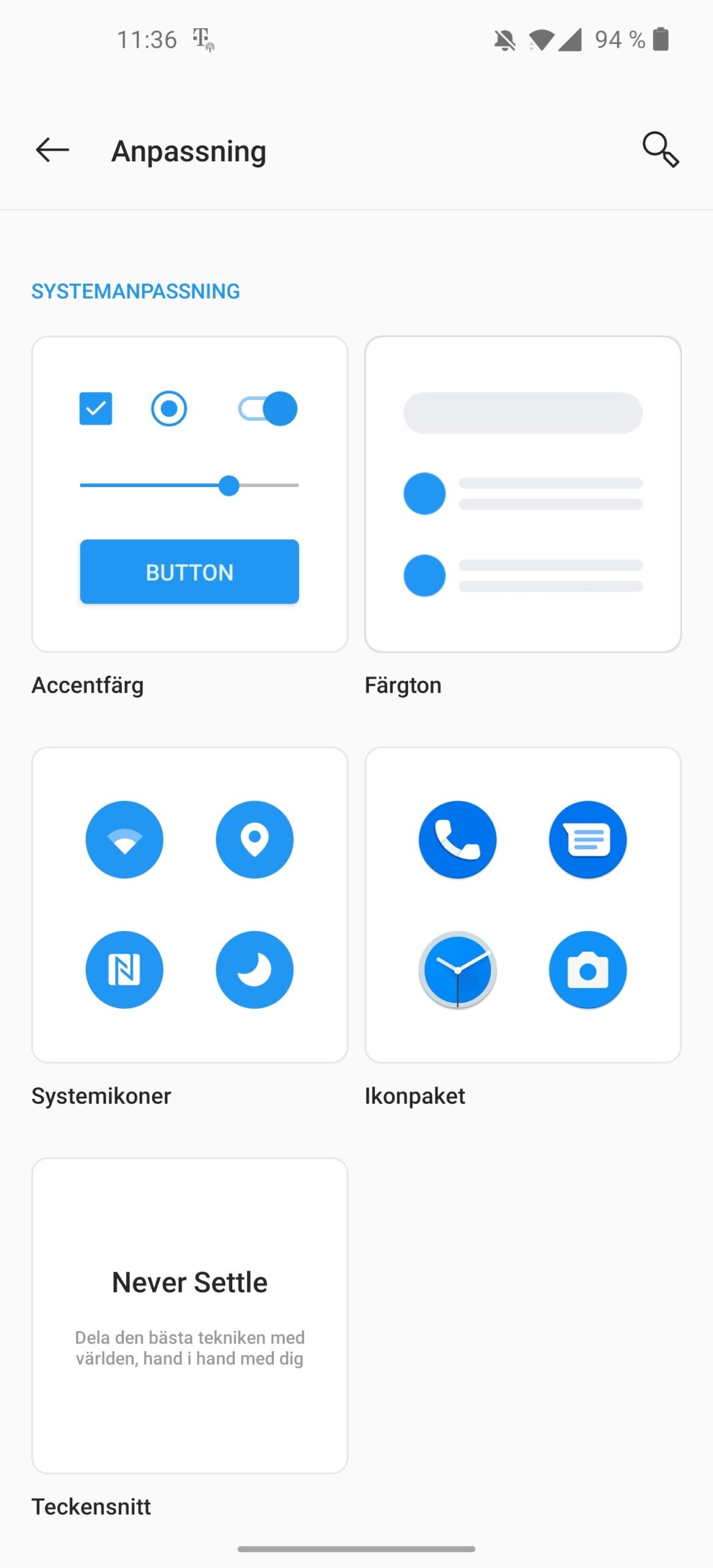Go back from Anpassning

pyautogui.click(x=52, y=150)
